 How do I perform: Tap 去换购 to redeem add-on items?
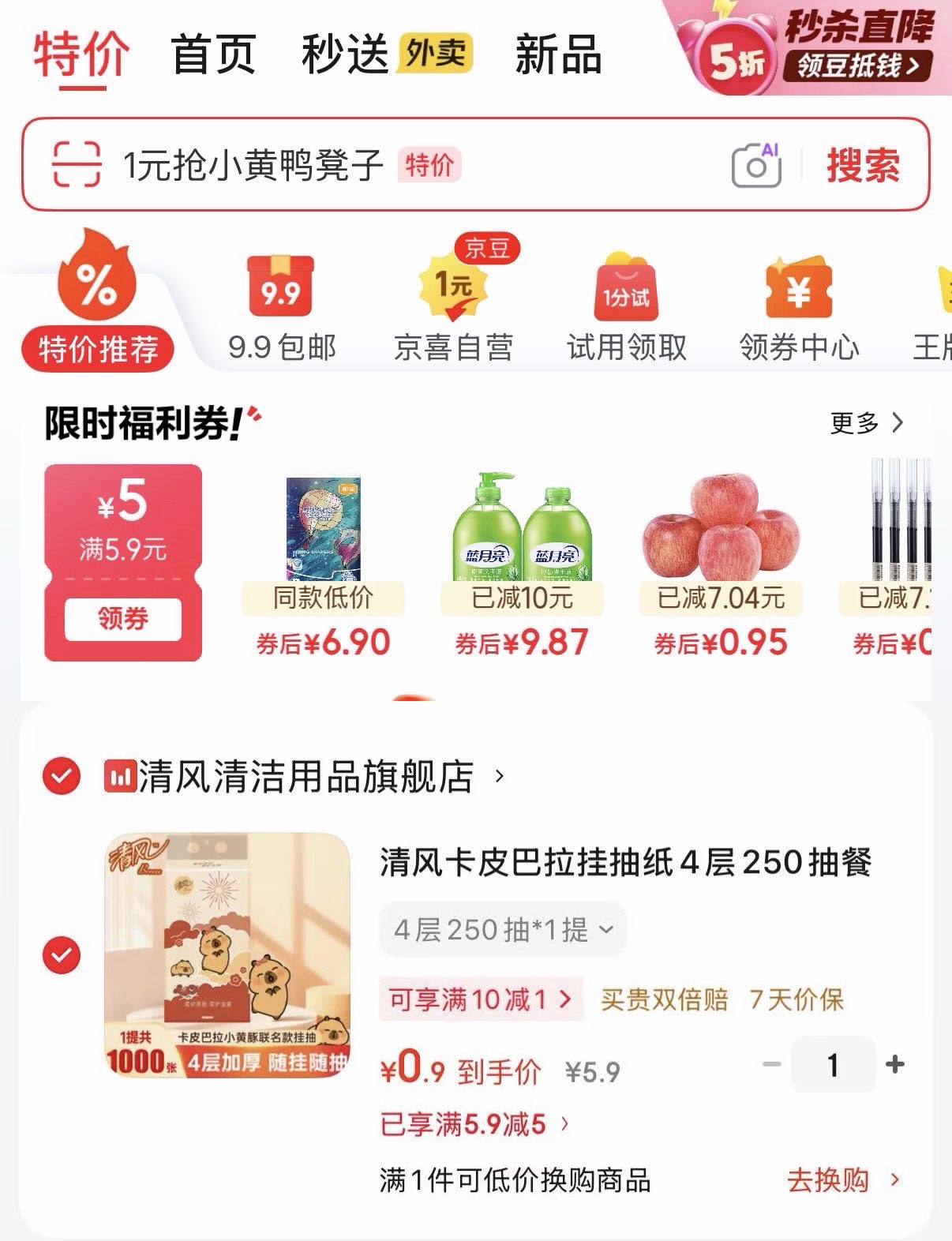pos(841,1180)
